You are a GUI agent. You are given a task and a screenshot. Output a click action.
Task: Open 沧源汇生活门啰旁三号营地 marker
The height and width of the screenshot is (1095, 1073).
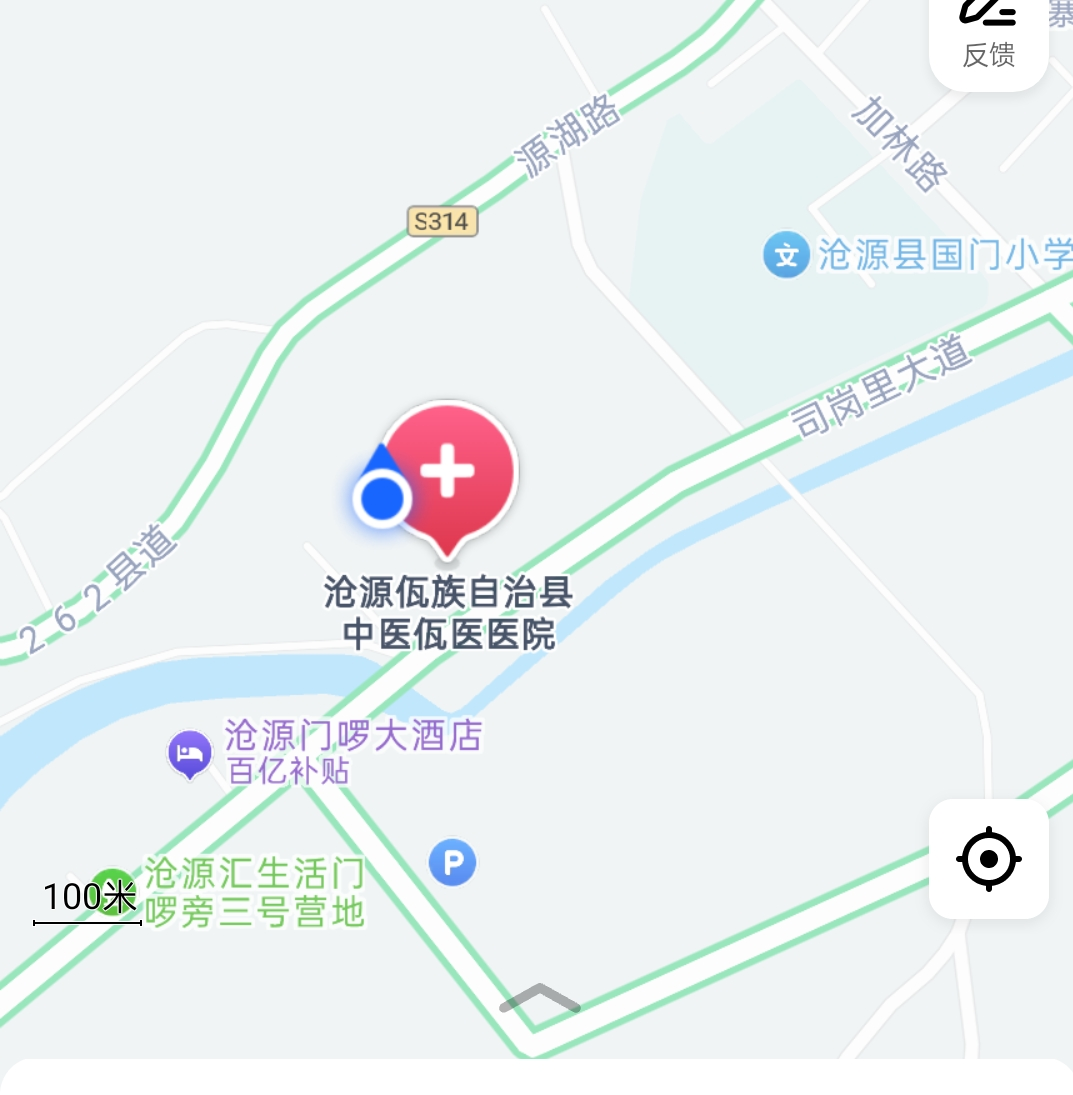pyautogui.click(x=112, y=890)
